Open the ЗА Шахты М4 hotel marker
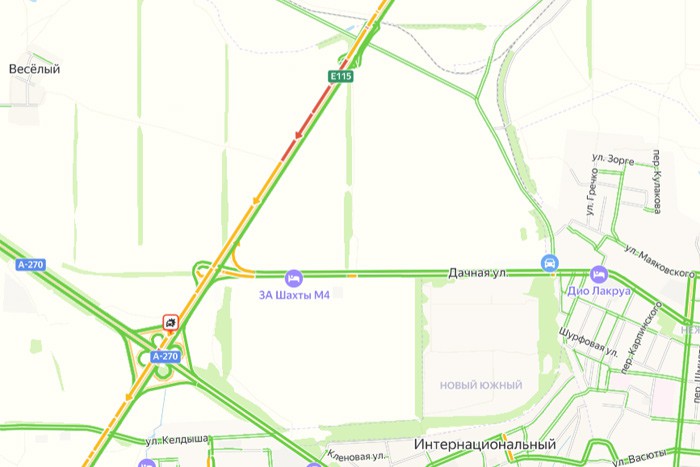The height and width of the screenshot is (467, 700). [x=293, y=277]
